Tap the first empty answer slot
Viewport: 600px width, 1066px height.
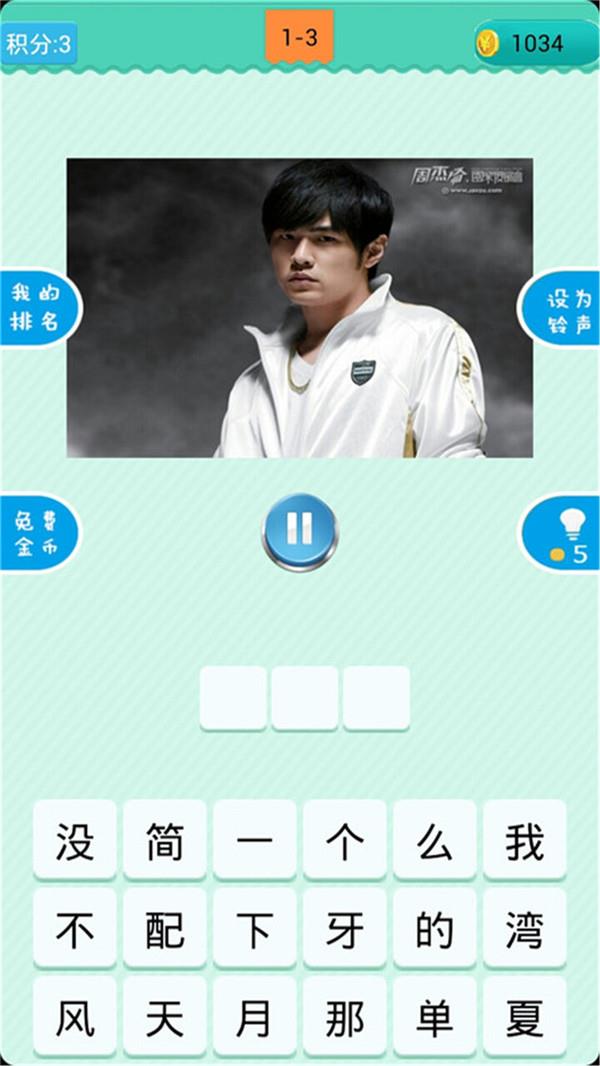[x=233, y=698]
